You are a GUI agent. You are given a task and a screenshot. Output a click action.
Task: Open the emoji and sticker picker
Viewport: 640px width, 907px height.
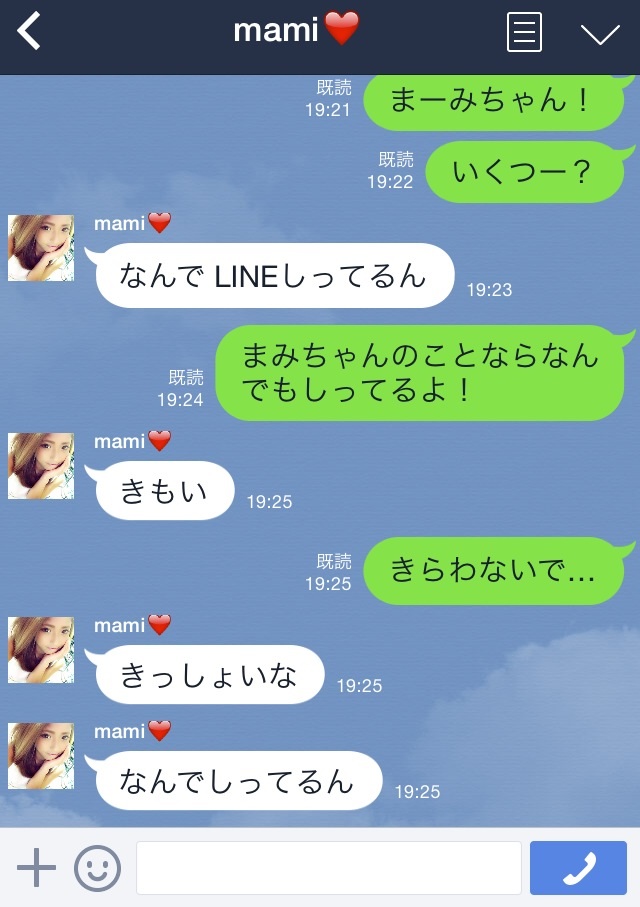tap(97, 868)
